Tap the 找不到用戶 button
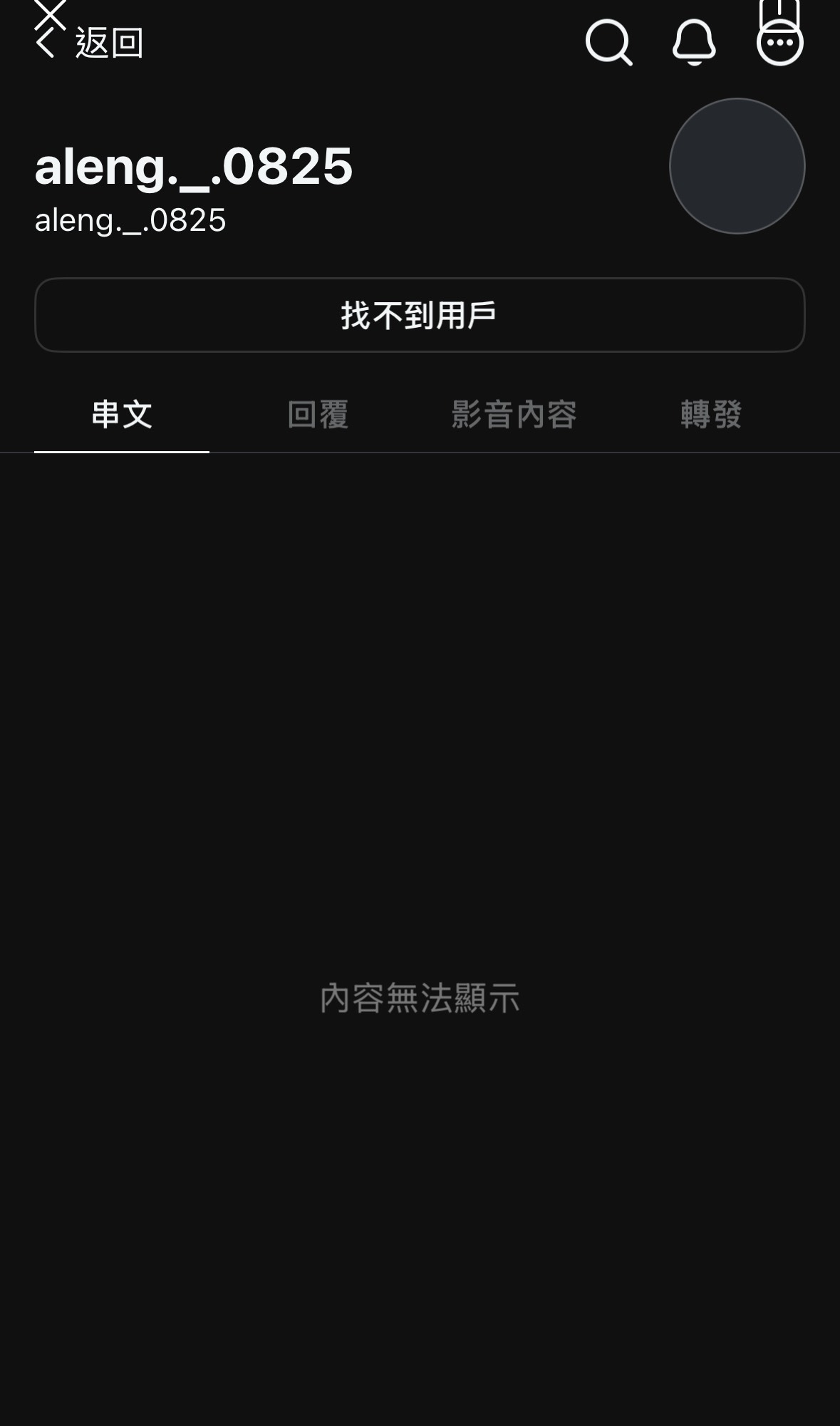Screen dimensions: 840x1426 420,315
